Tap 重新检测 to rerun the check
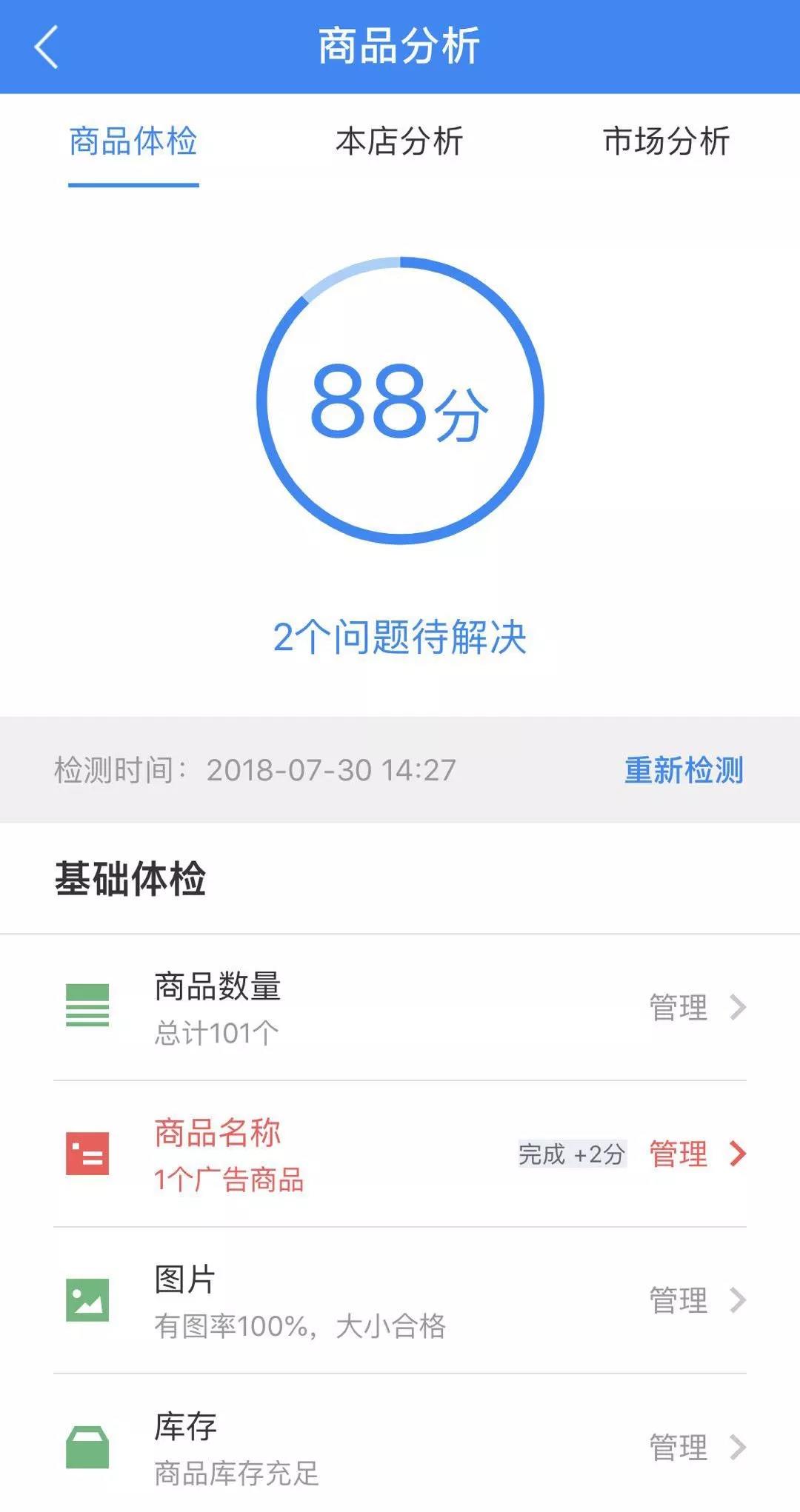The image size is (800, 1512). pyautogui.click(x=684, y=770)
